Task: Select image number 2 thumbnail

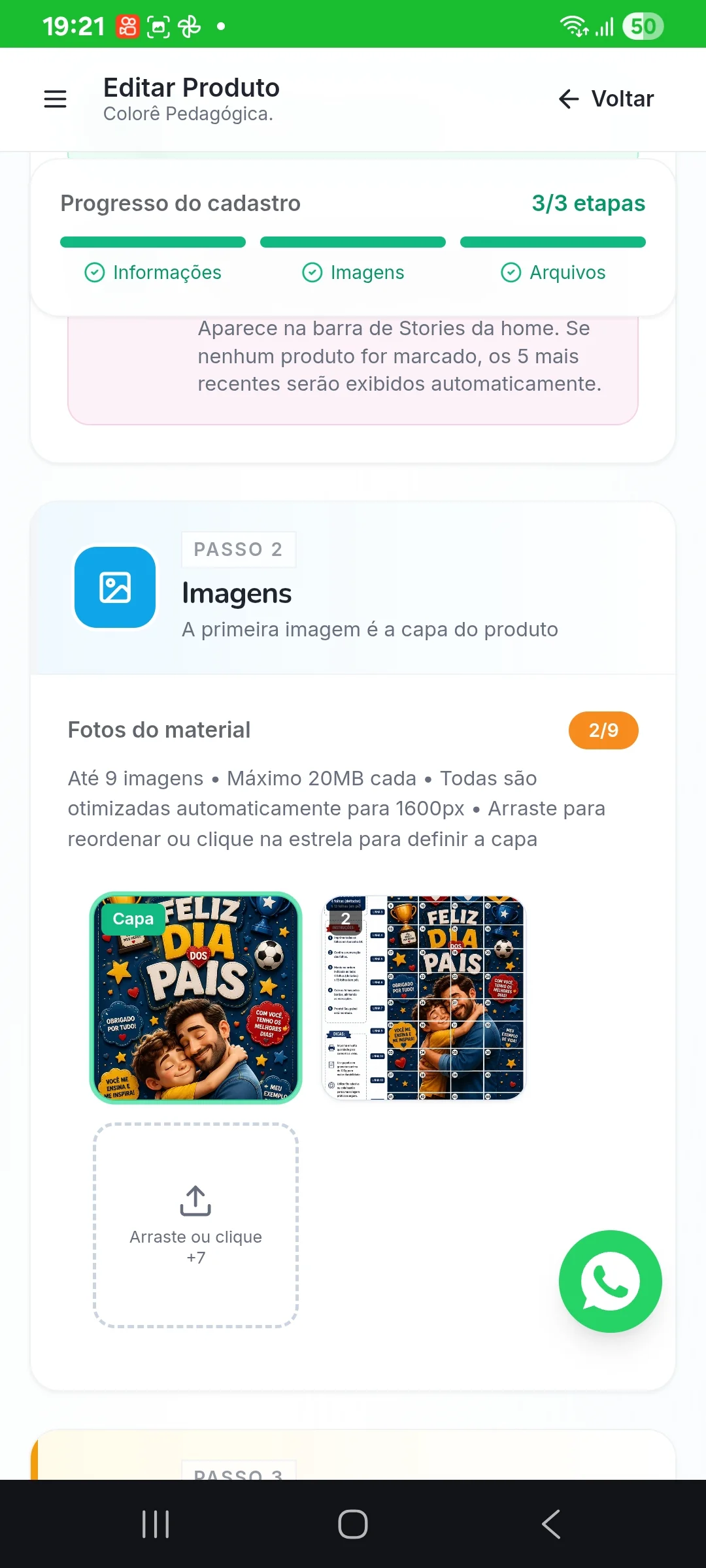Action: tap(424, 998)
